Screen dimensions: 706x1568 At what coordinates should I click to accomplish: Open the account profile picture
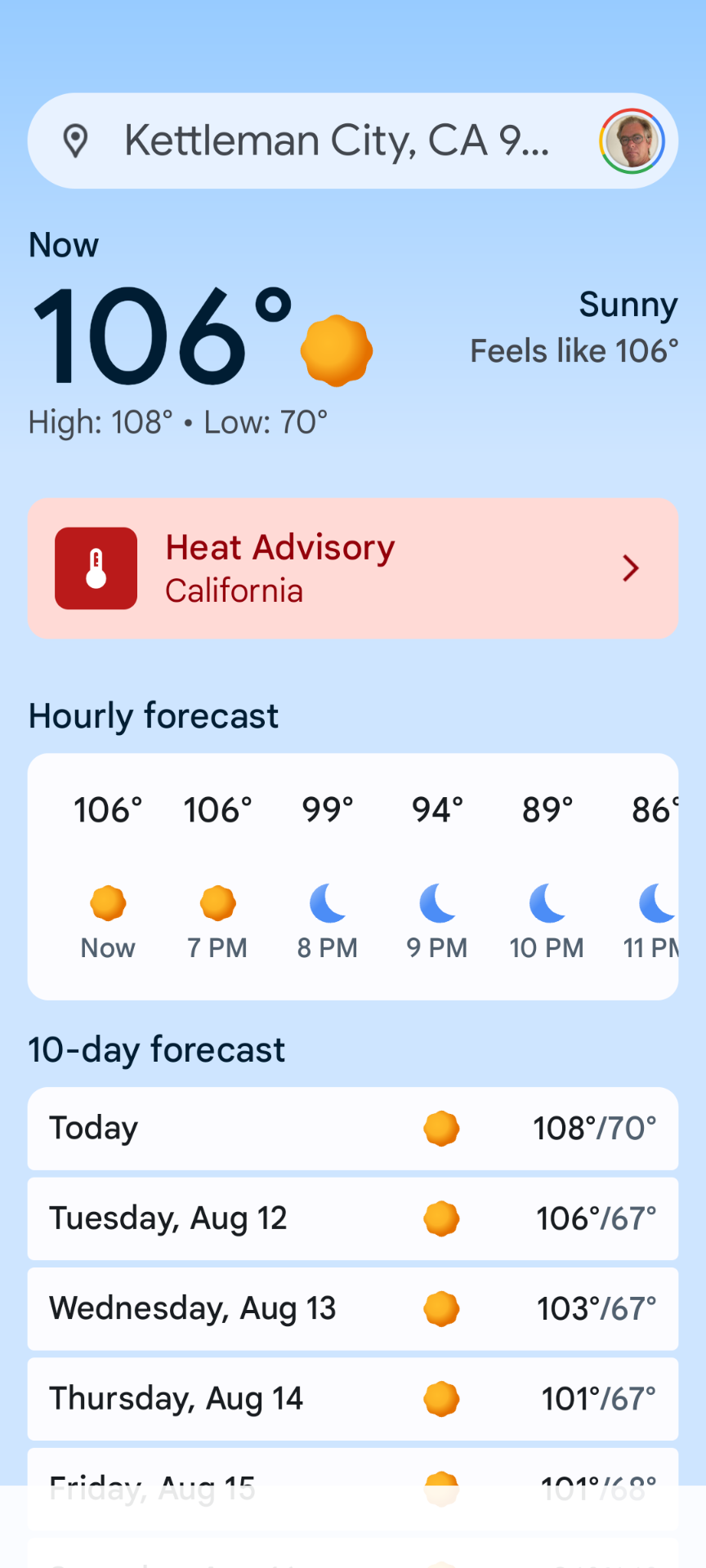[632, 141]
